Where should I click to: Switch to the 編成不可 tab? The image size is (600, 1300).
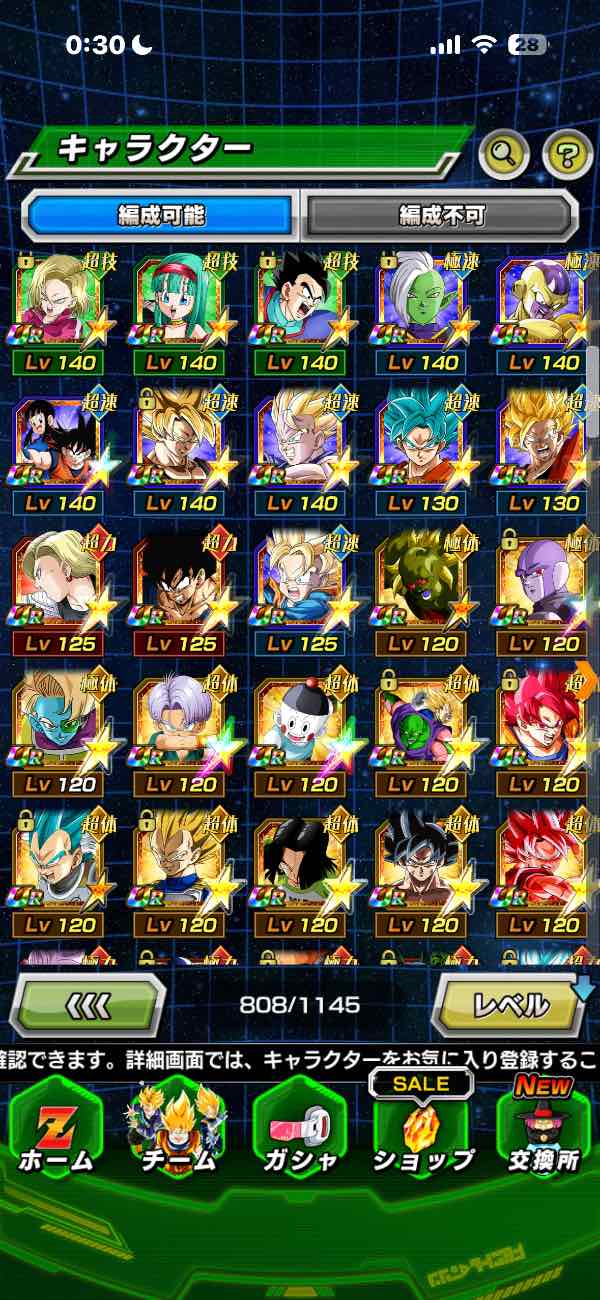click(441, 215)
